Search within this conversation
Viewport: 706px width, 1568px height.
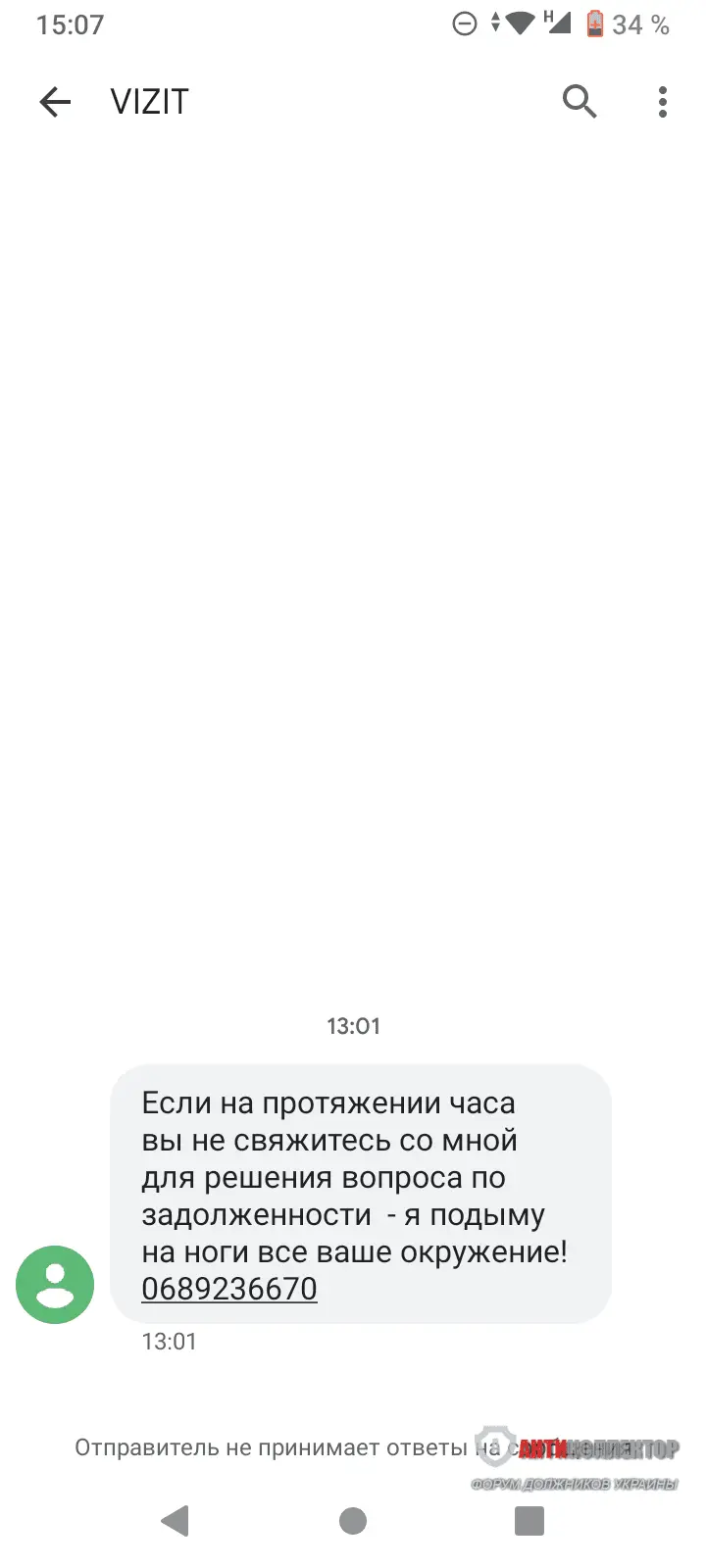point(580,101)
